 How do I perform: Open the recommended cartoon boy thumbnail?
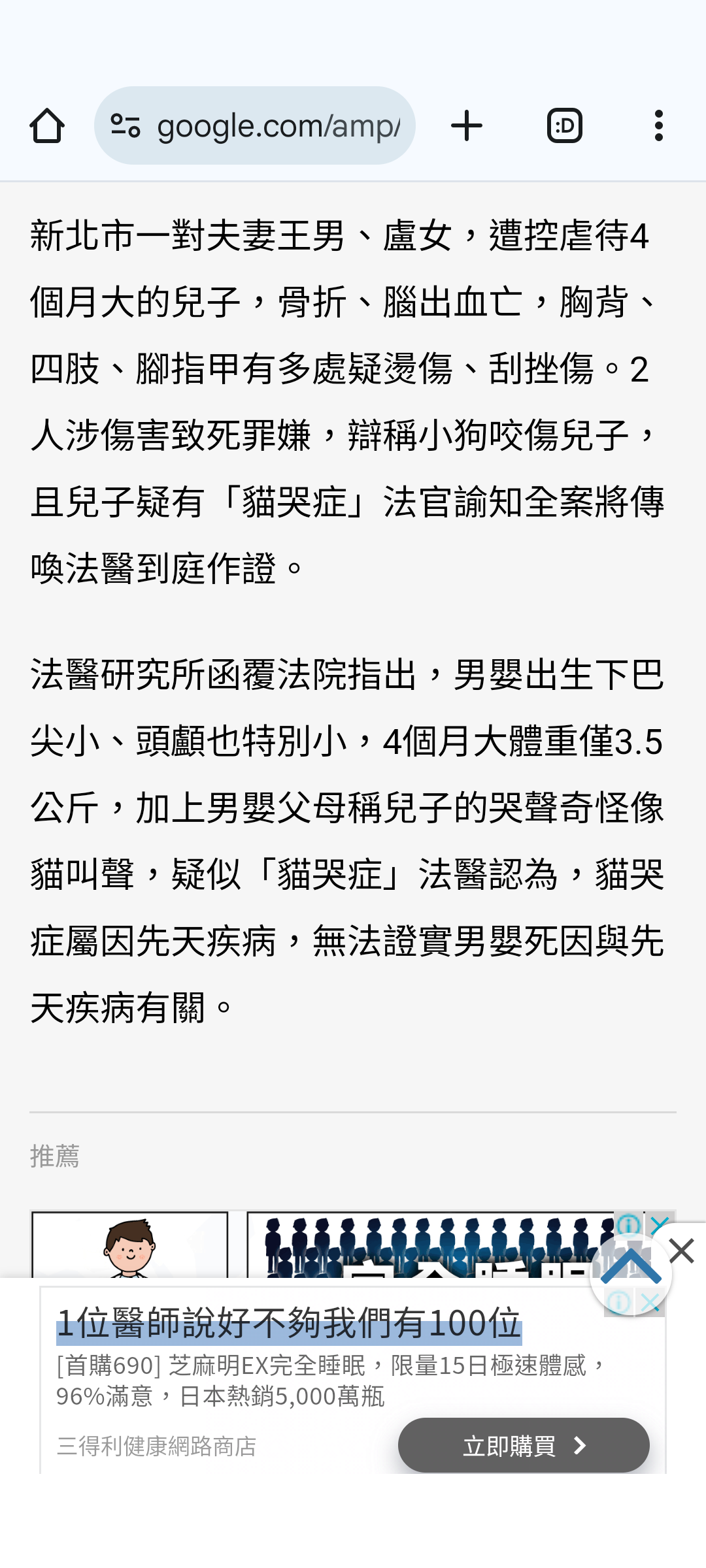click(129, 1245)
